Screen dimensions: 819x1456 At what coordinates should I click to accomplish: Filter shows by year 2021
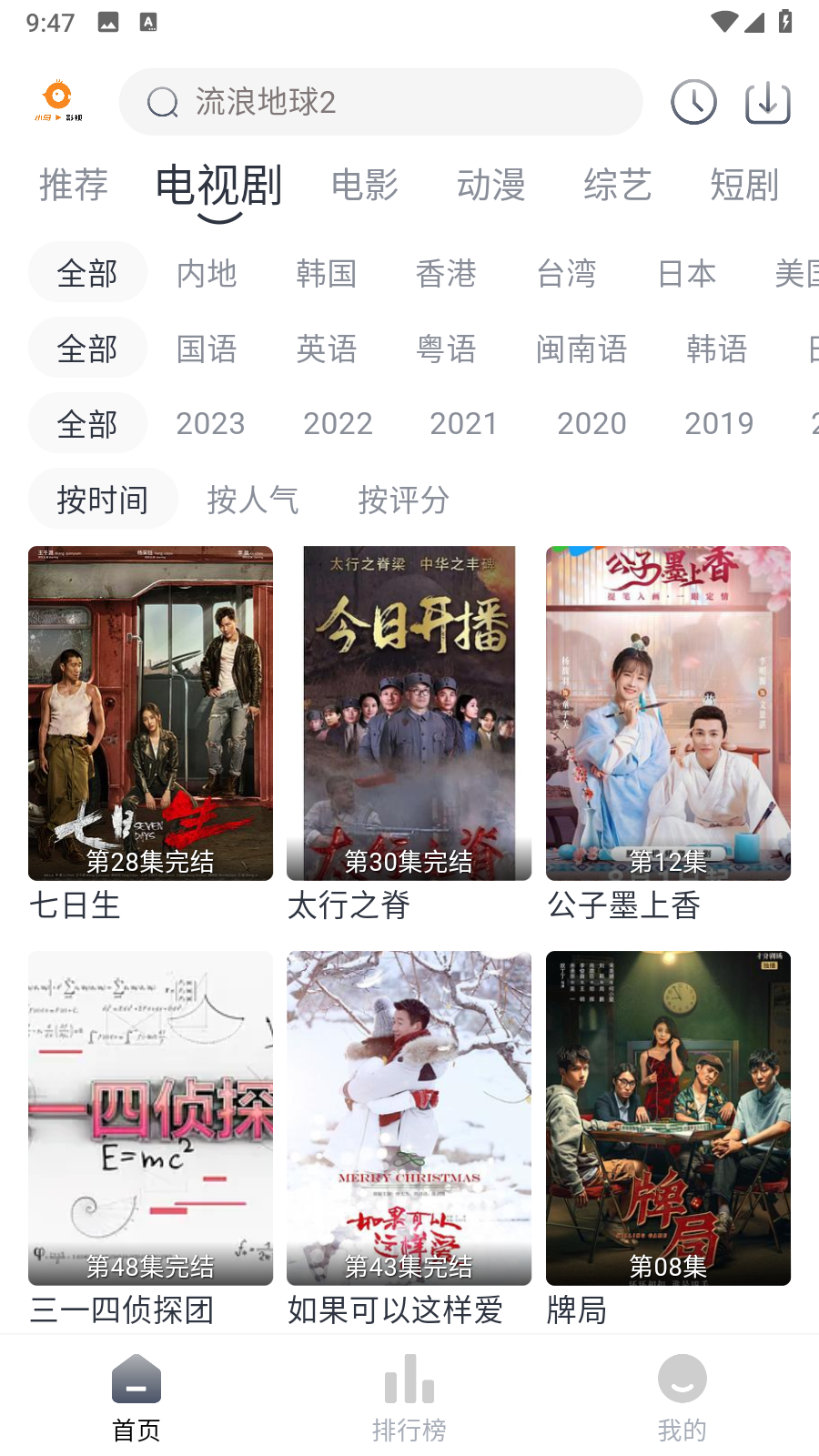pyautogui.click(x=464, y=423)
